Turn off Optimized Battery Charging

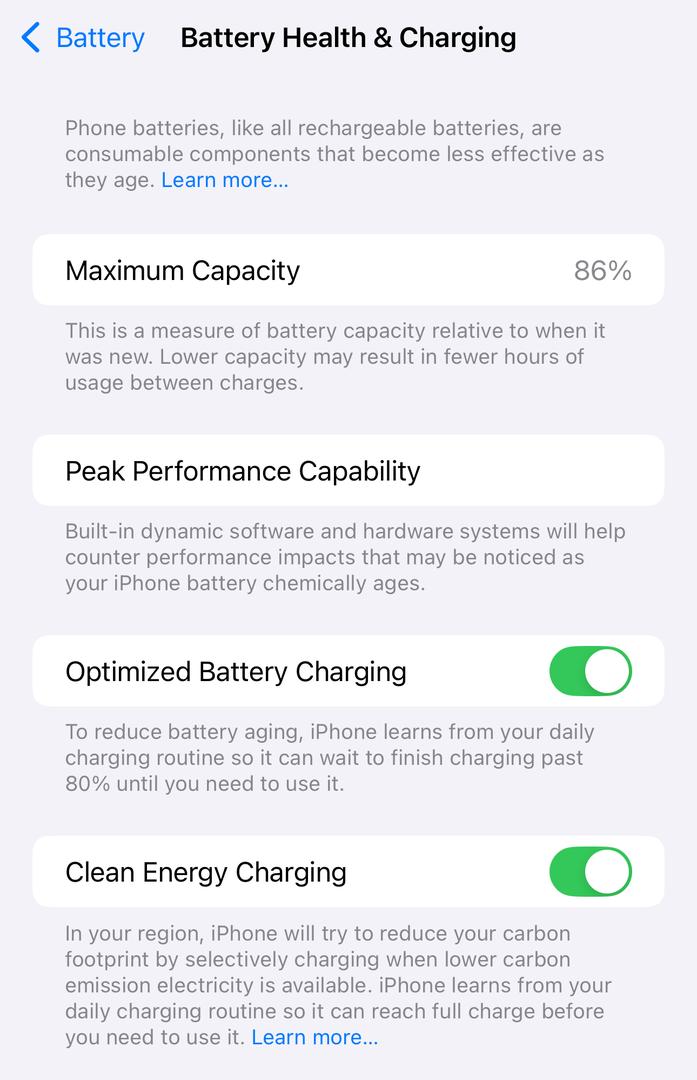tap(590, 671)
